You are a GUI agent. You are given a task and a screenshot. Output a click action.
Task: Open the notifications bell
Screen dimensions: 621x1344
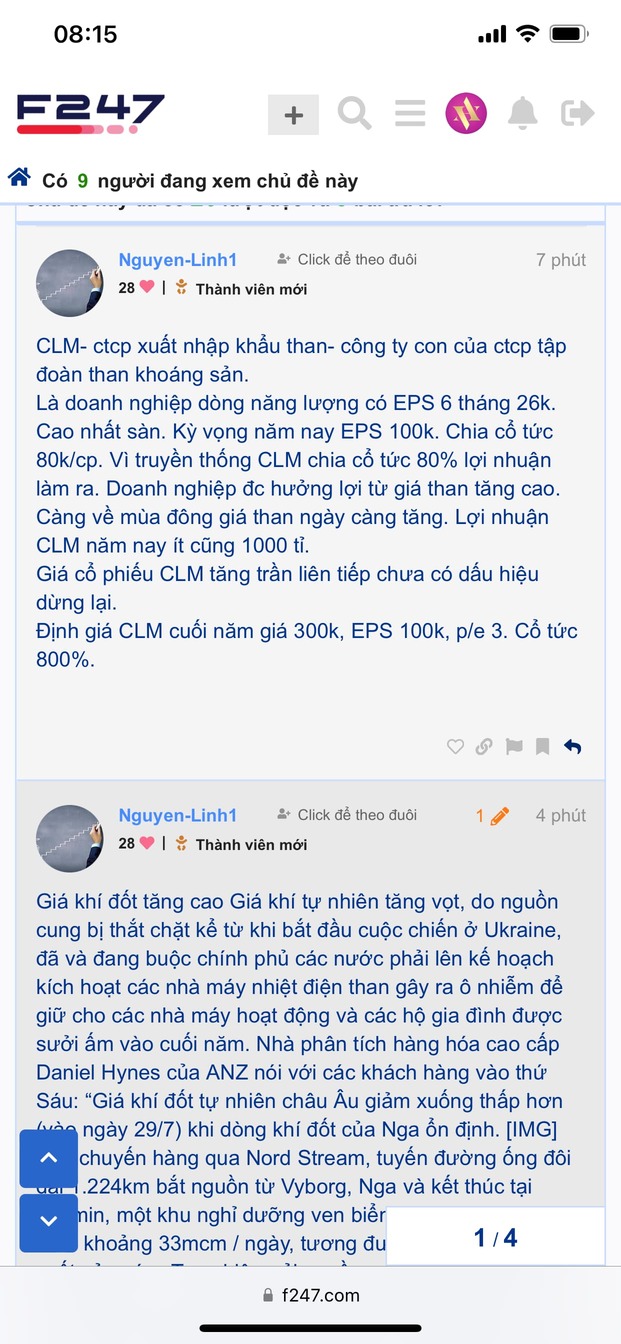coord(522,114)
